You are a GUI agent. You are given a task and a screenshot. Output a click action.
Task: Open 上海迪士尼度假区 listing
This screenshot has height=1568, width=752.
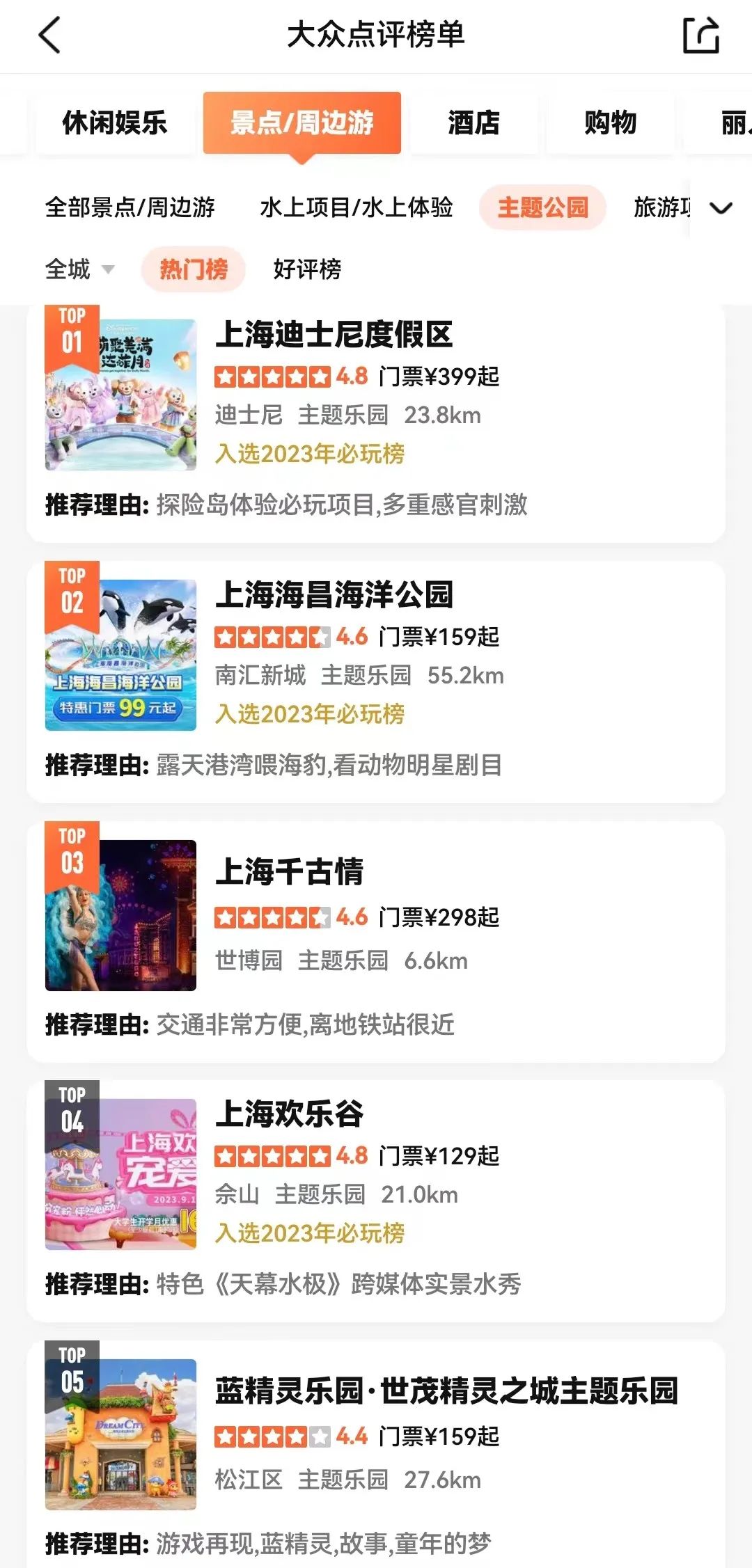click(334, 335)
